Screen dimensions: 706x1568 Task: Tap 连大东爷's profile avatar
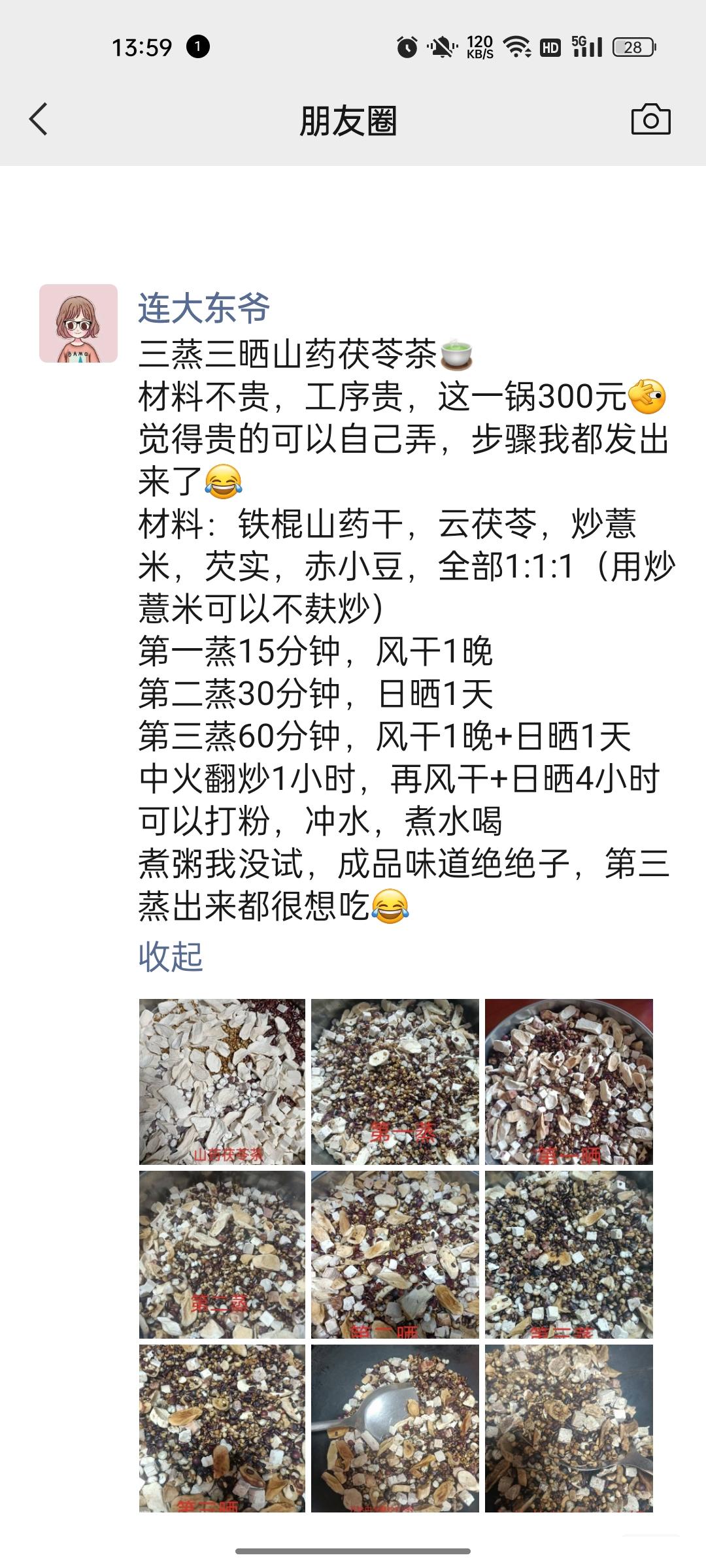[x=78, y=320]
